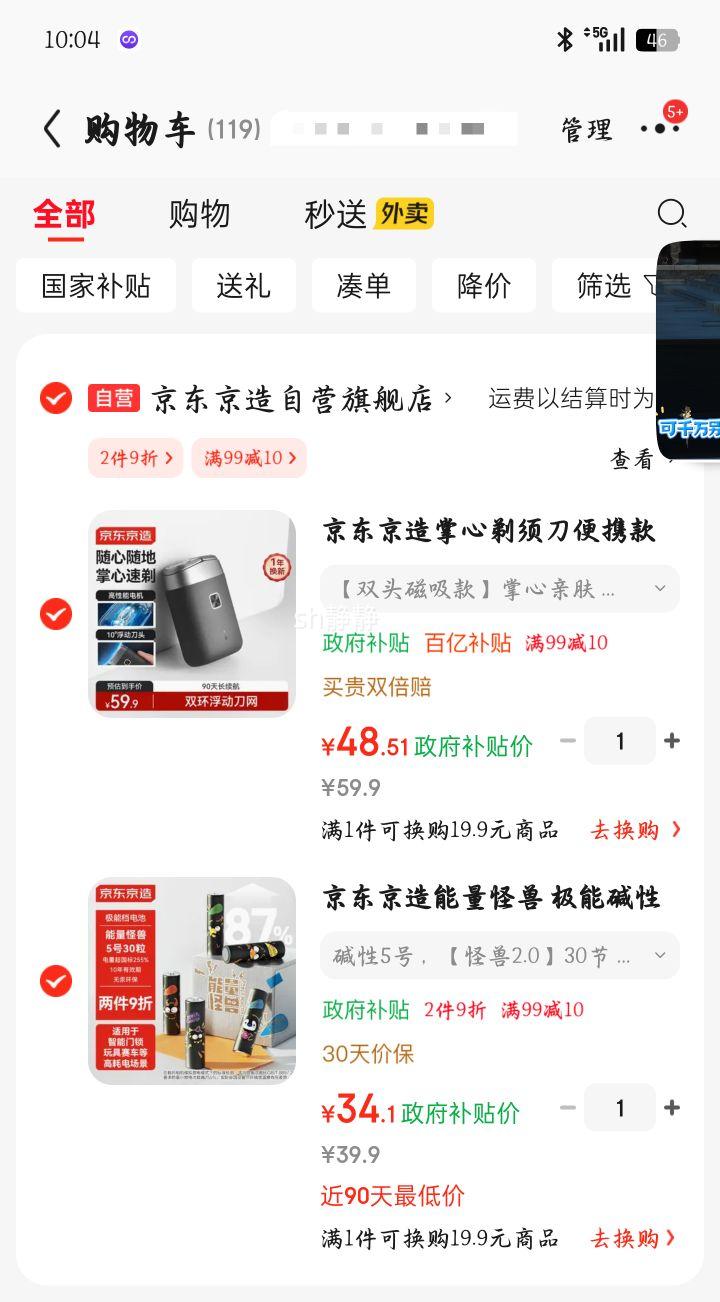
Task: Go back from the shopping cart
Action: (x=52, y=129)
